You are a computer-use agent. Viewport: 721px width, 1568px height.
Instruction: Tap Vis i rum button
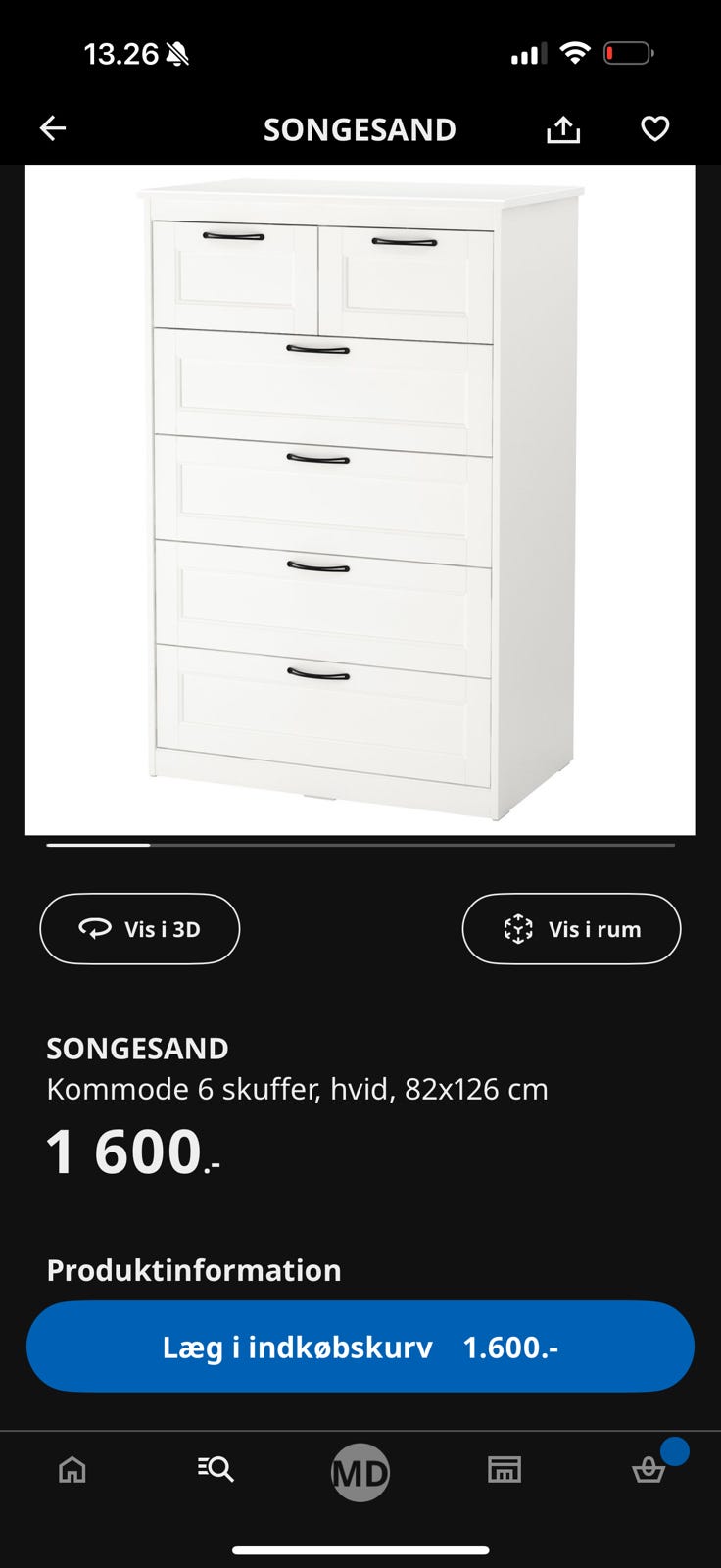tap(571, 929)
